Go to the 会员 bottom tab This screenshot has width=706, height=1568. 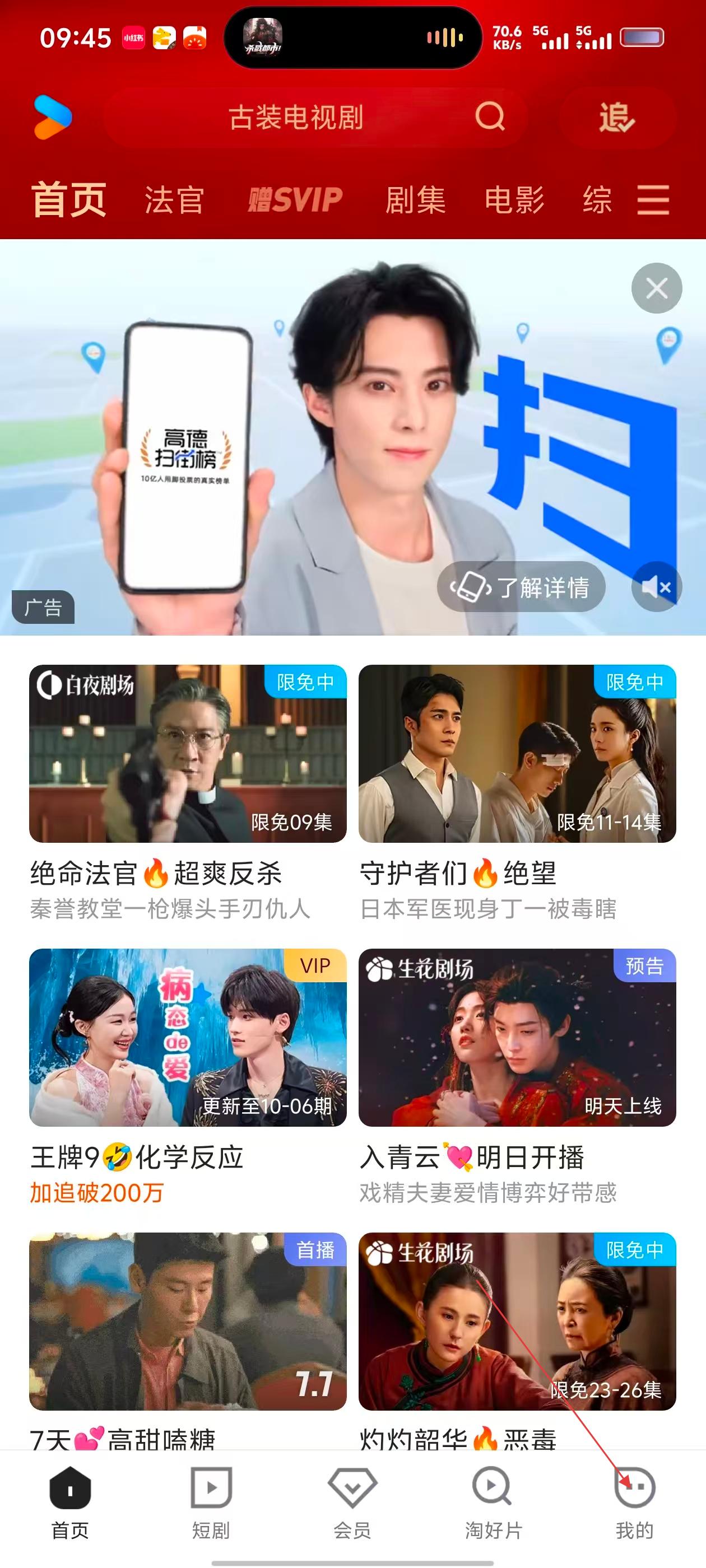[352, 1502]
